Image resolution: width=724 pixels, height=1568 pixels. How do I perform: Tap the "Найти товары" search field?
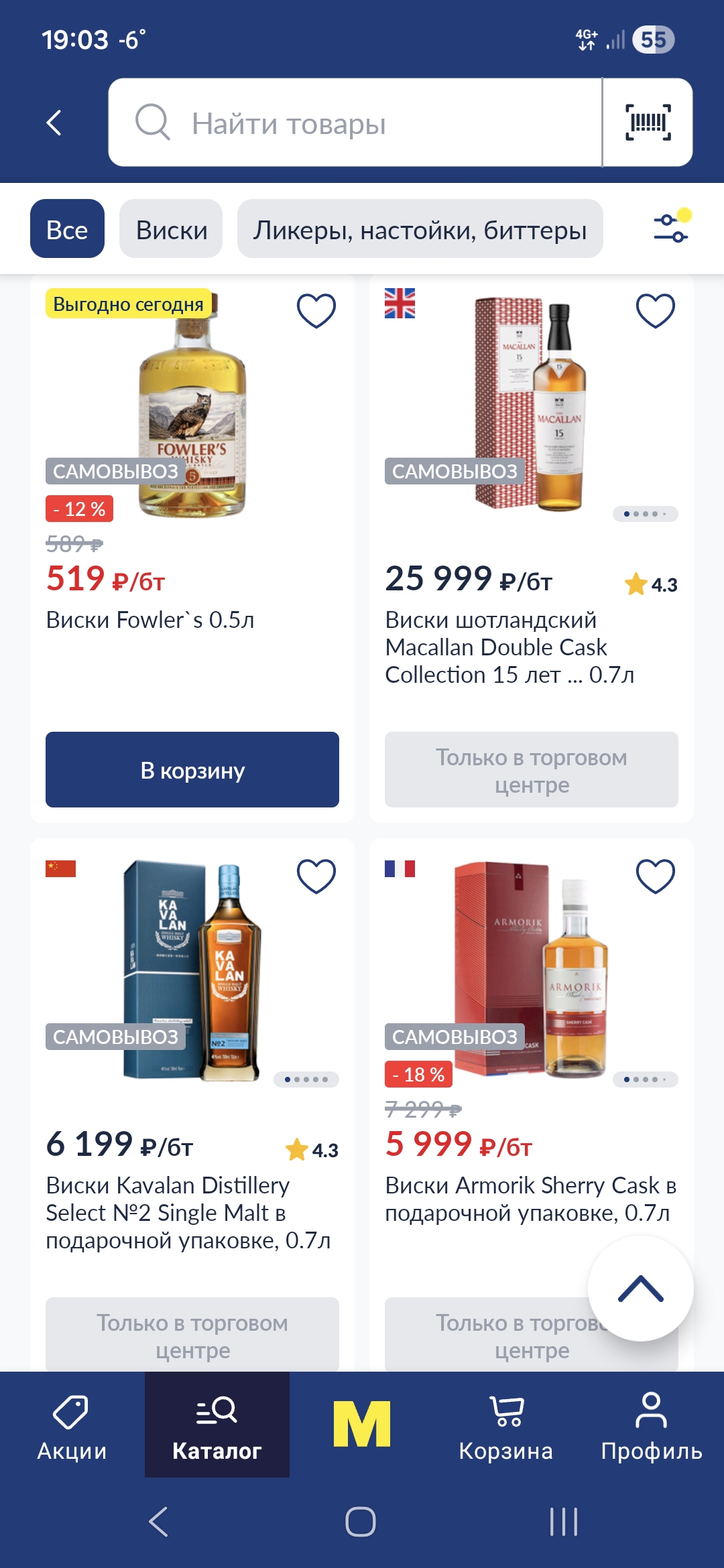coord(355,123)
